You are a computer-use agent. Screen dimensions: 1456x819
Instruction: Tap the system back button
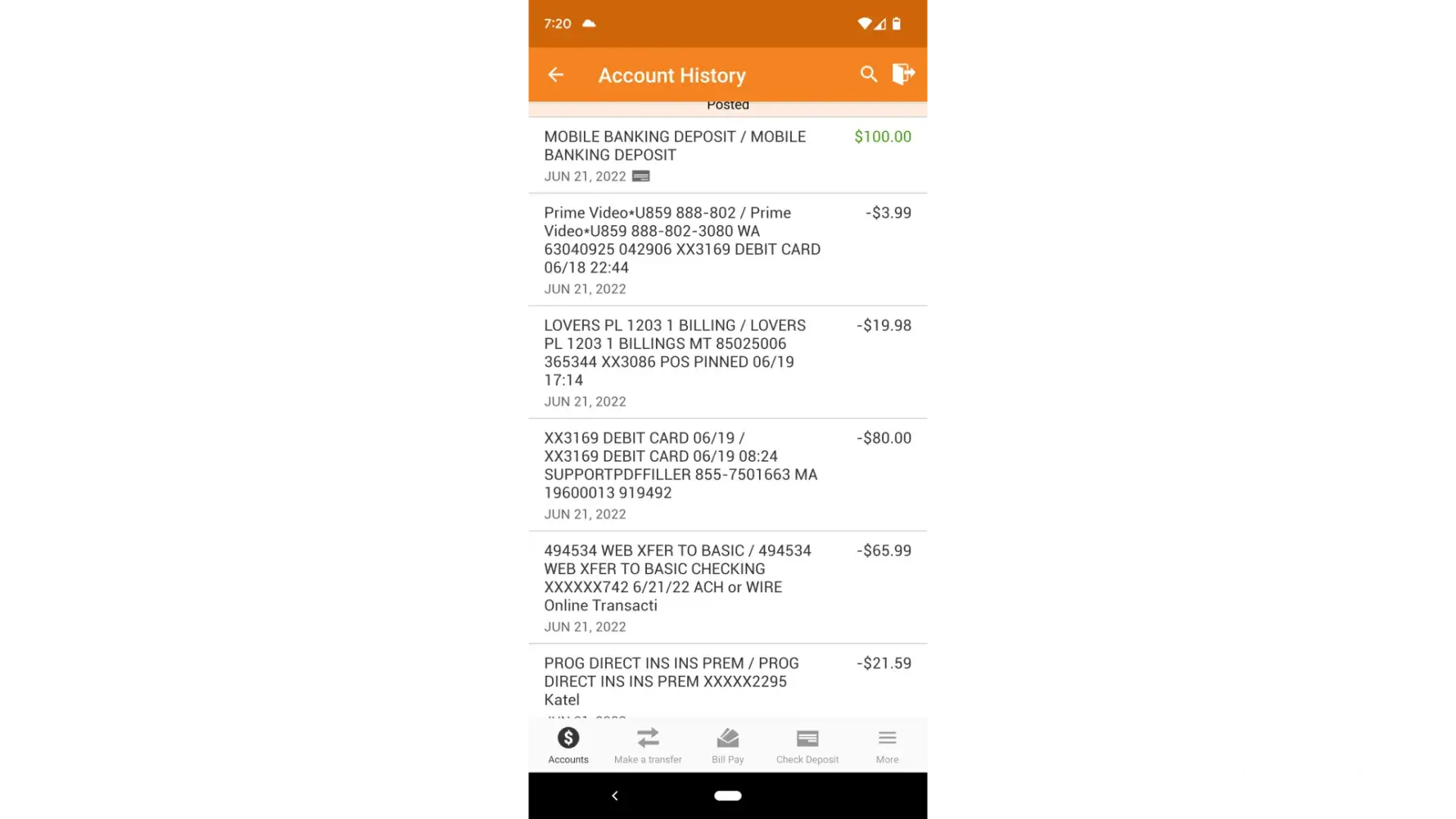(x=615, y=795)
